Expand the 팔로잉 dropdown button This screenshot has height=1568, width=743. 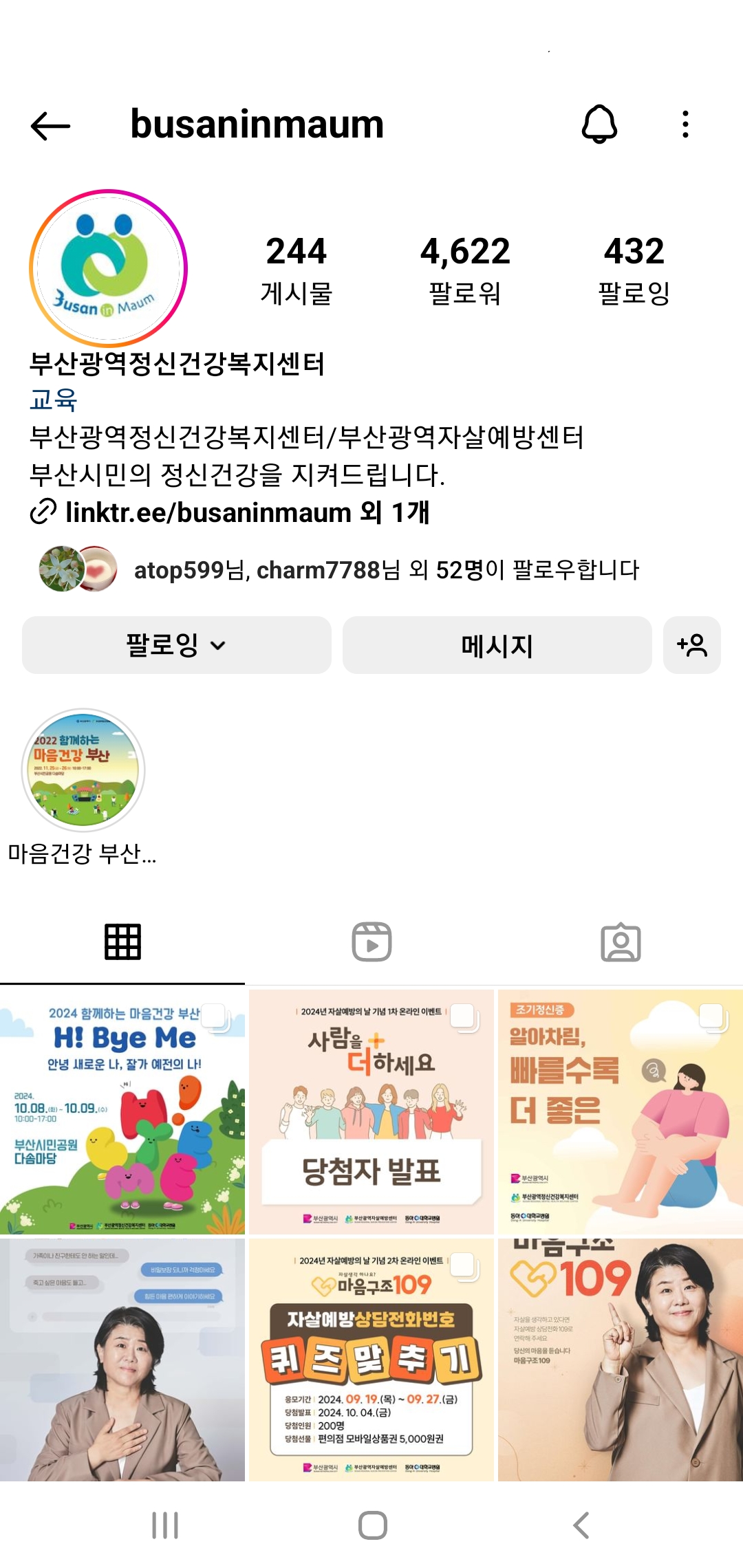[176, 645]
